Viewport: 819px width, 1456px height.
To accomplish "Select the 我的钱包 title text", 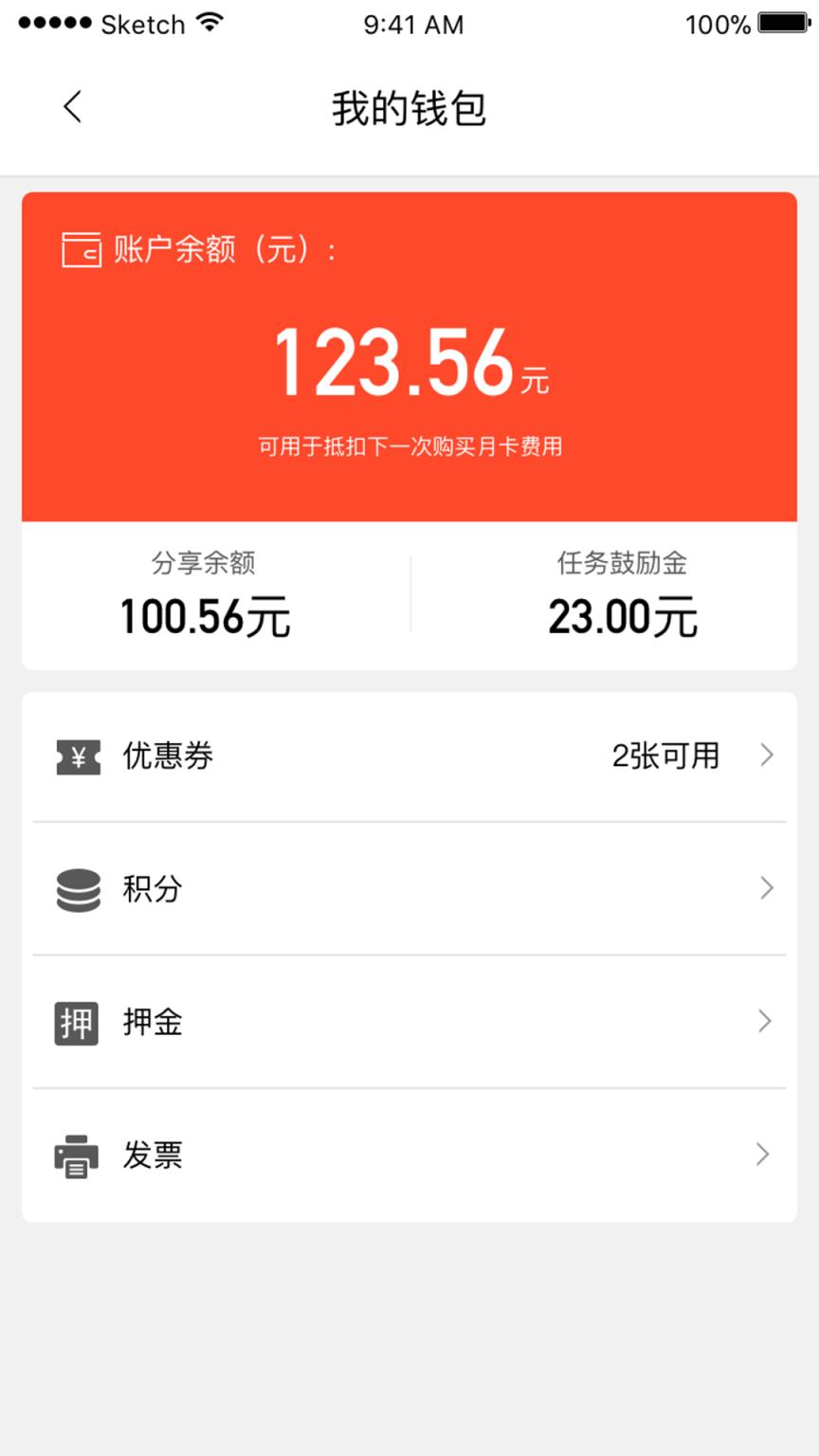I will 408,109.
